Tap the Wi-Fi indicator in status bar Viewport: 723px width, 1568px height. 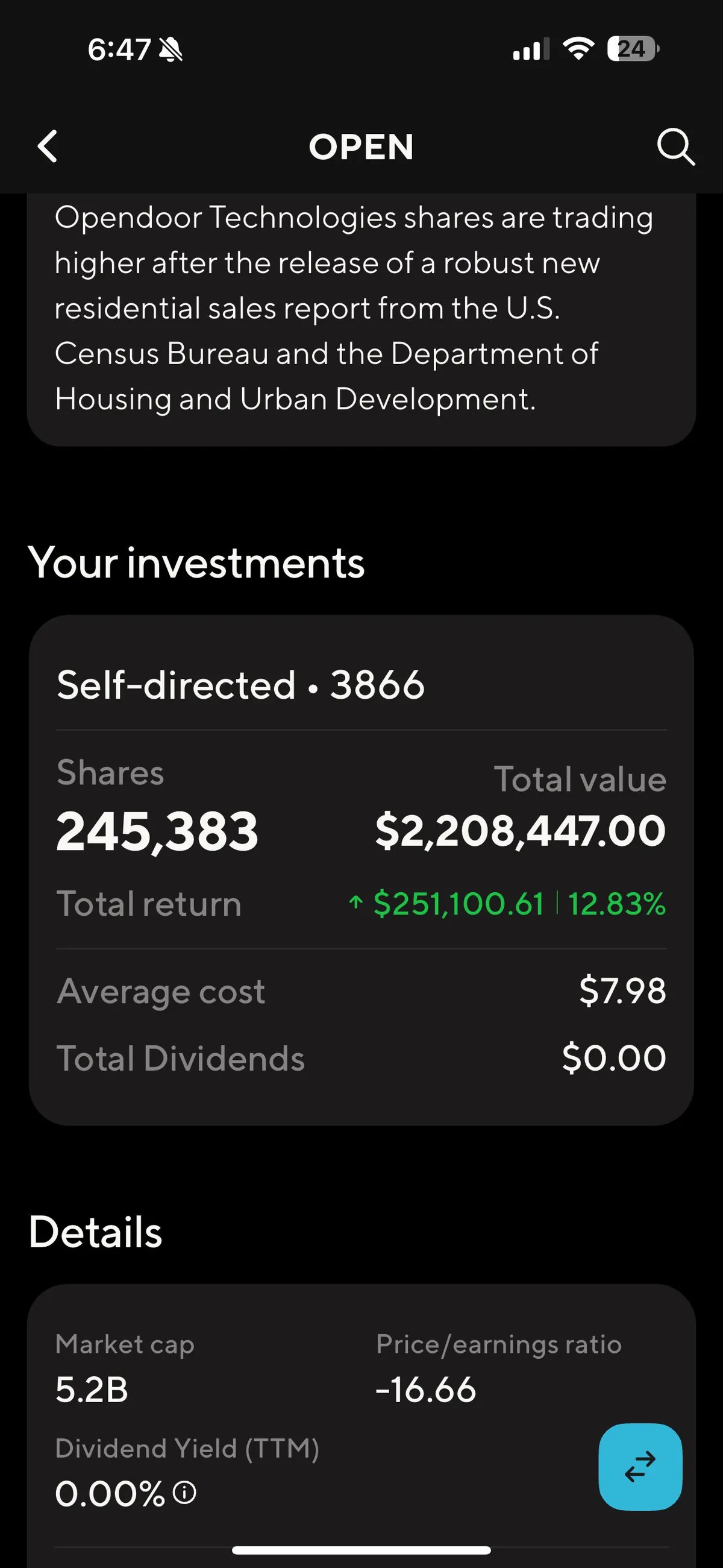tap(578, 49)
